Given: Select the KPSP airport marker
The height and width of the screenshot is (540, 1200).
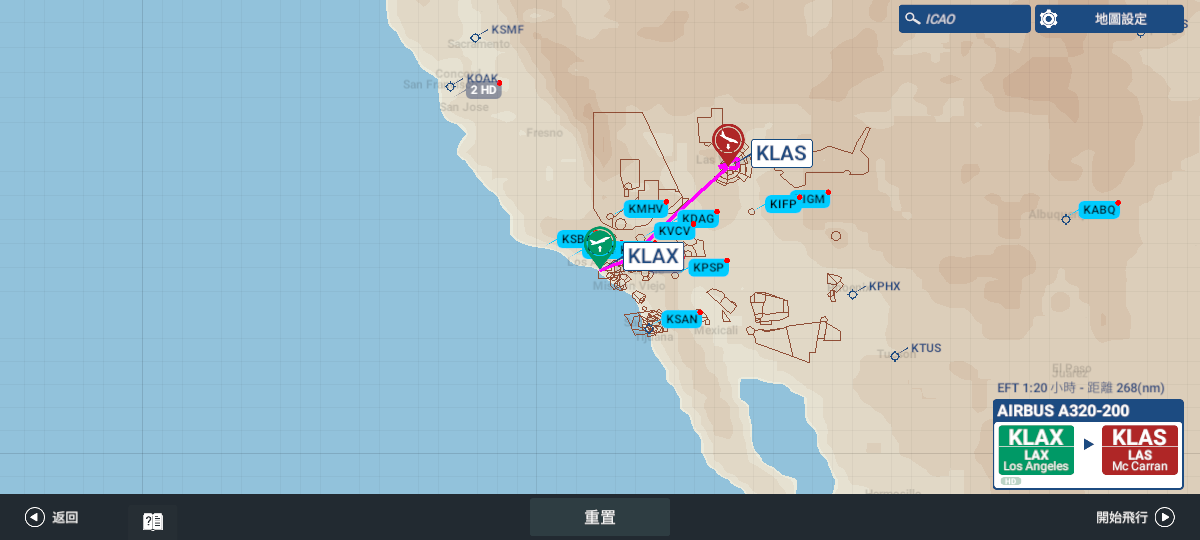Looking at the screenshot, I should [x=709, y=268].
